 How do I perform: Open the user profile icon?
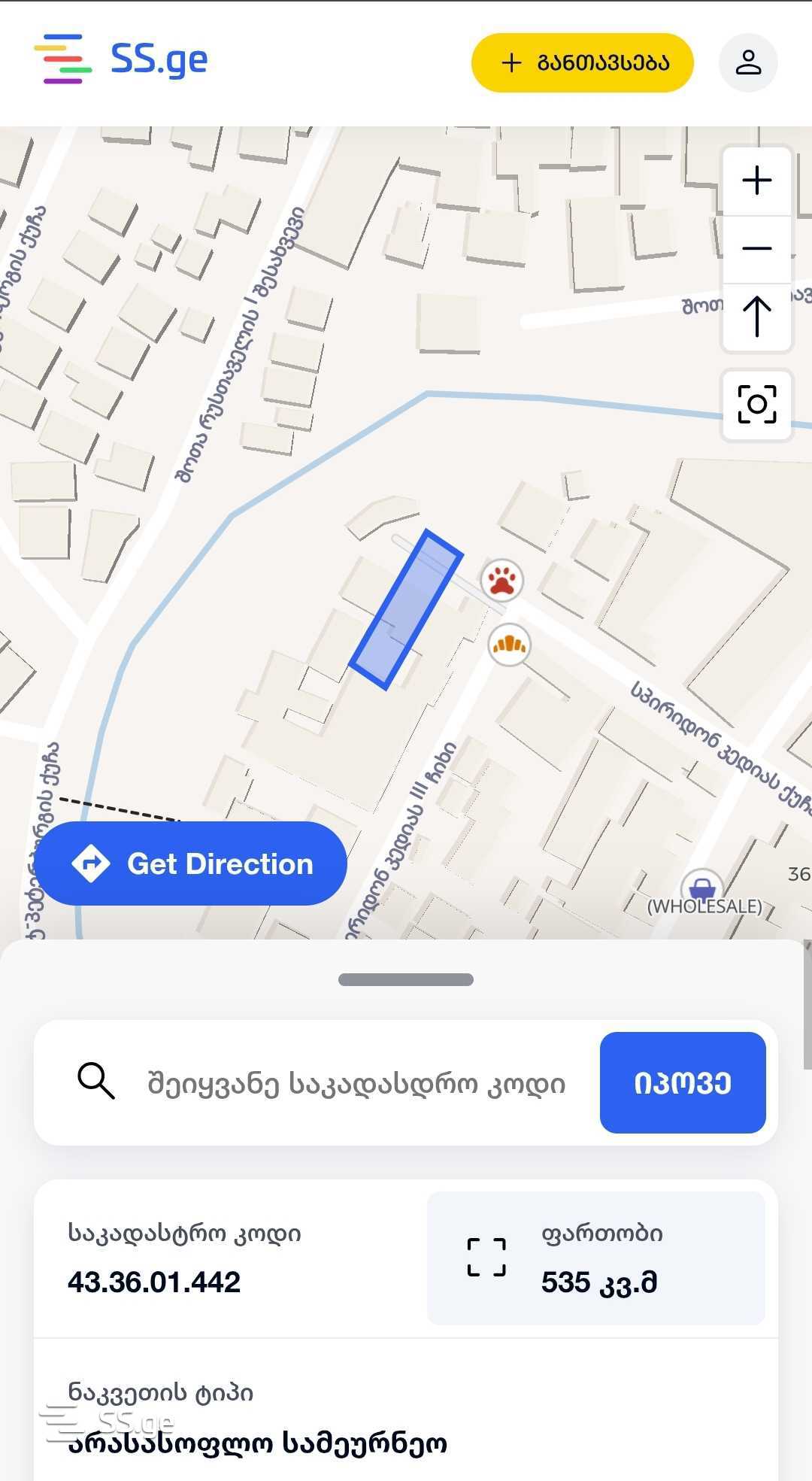[748, 62]
